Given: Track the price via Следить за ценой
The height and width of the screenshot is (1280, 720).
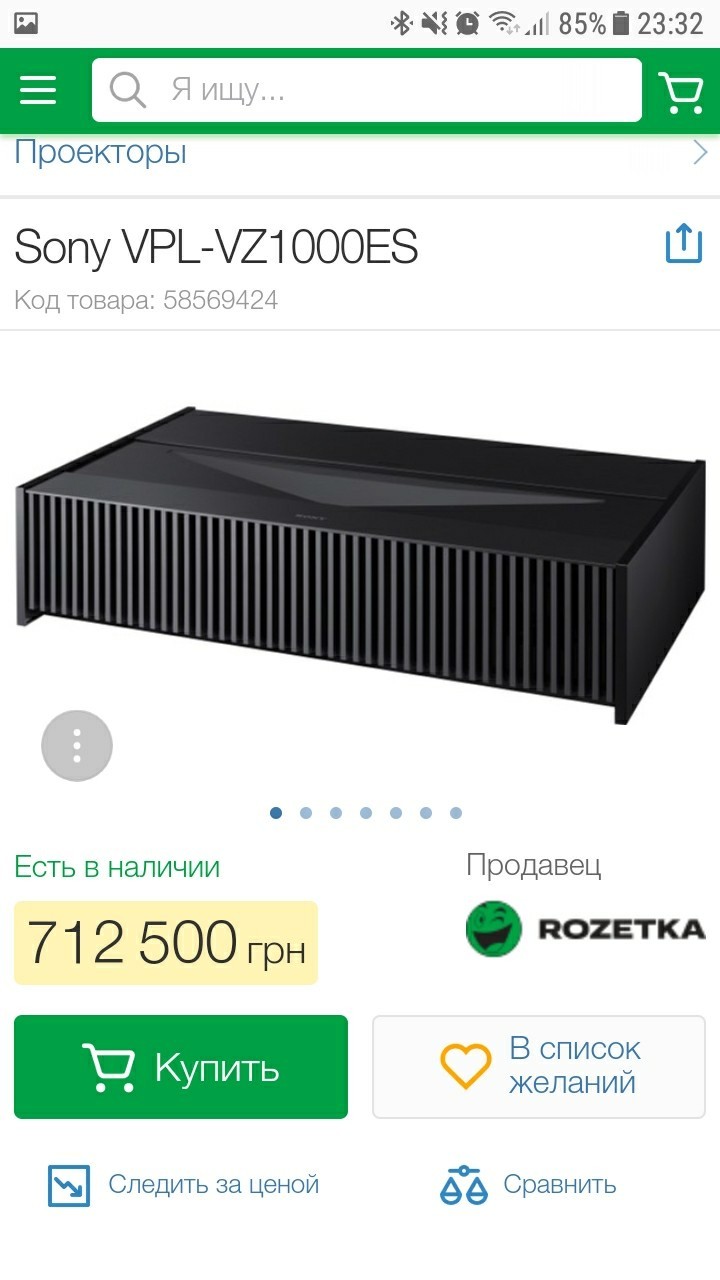Looking at the screenshot, I should pos(184,1185).
